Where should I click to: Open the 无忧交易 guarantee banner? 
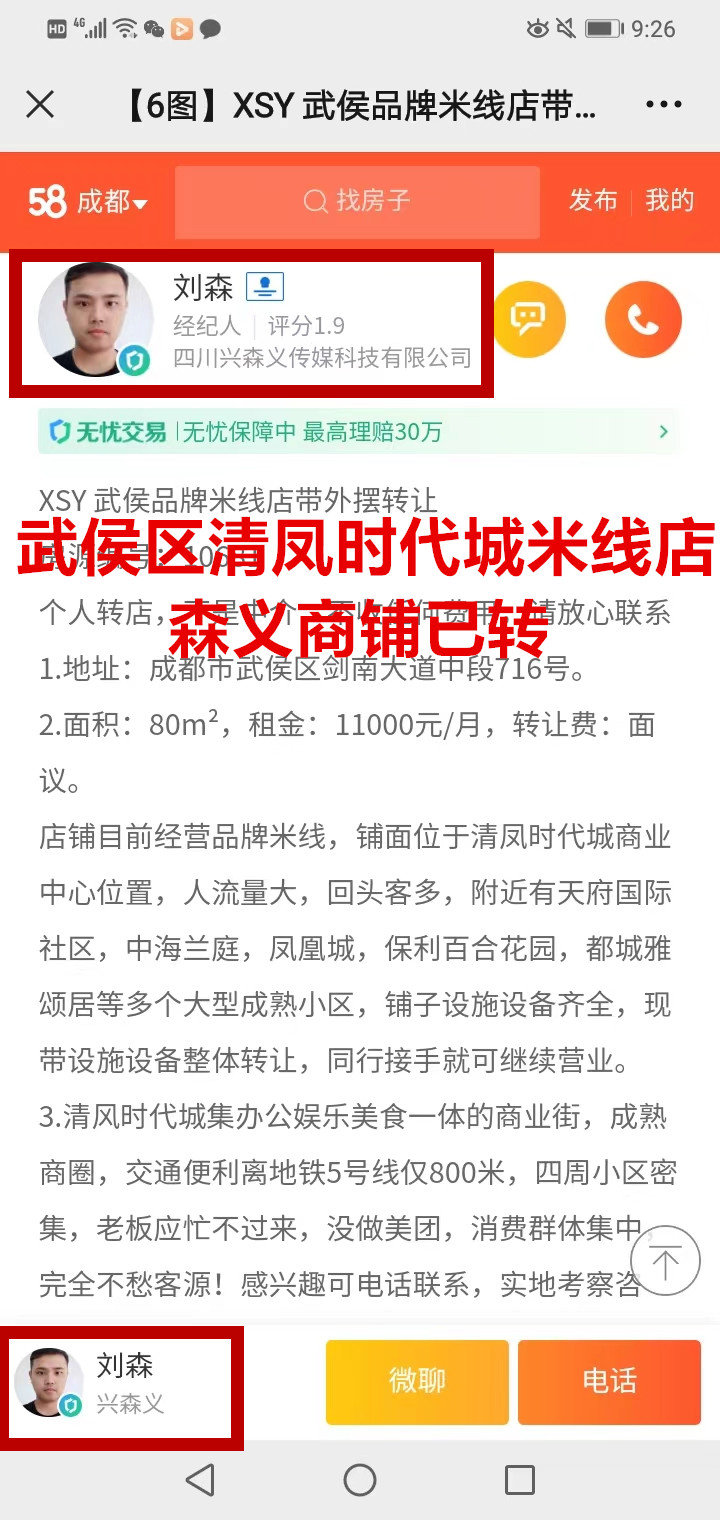[x=359, y=432]
